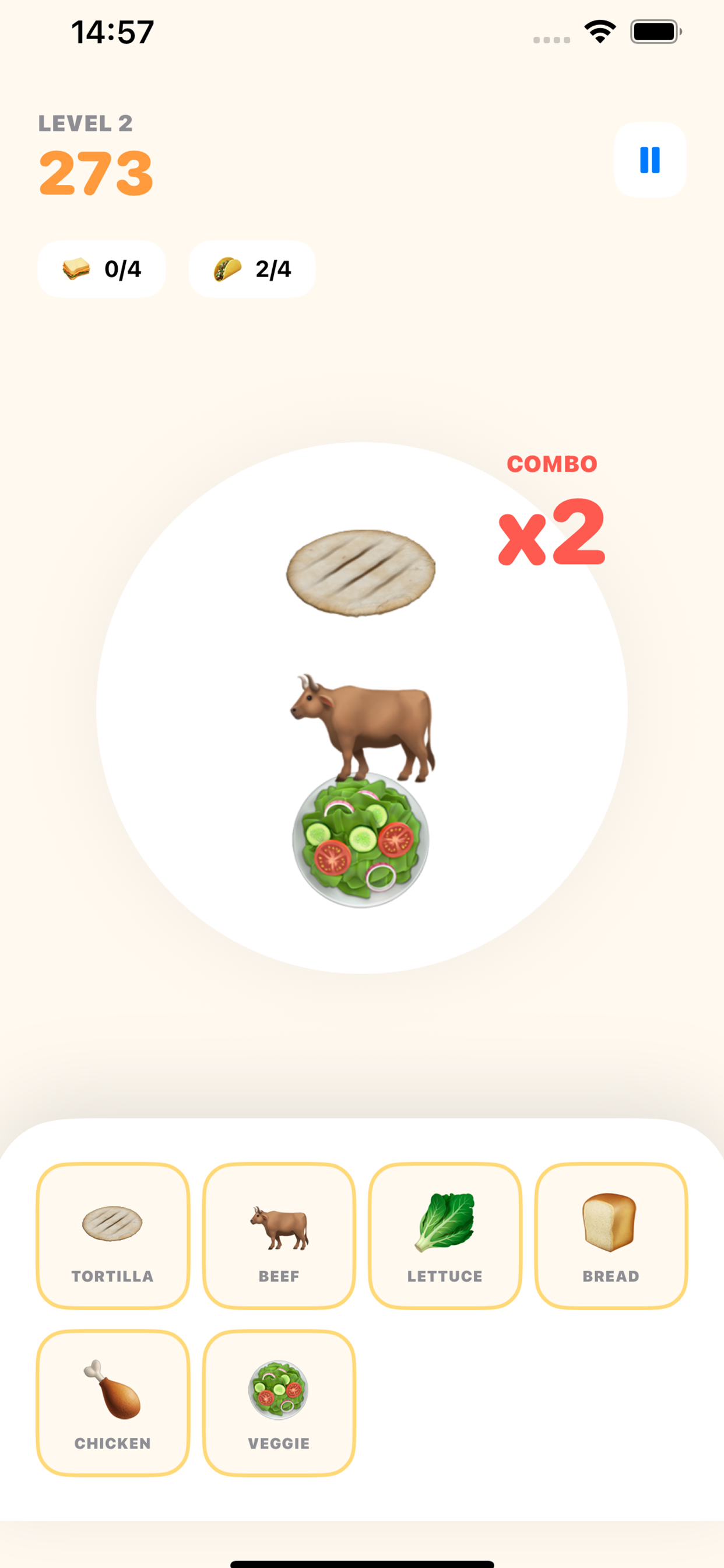
Task: Click the sandwich progress badge showing 0/4
Action: pyautogui.click(x=102, y=269)
